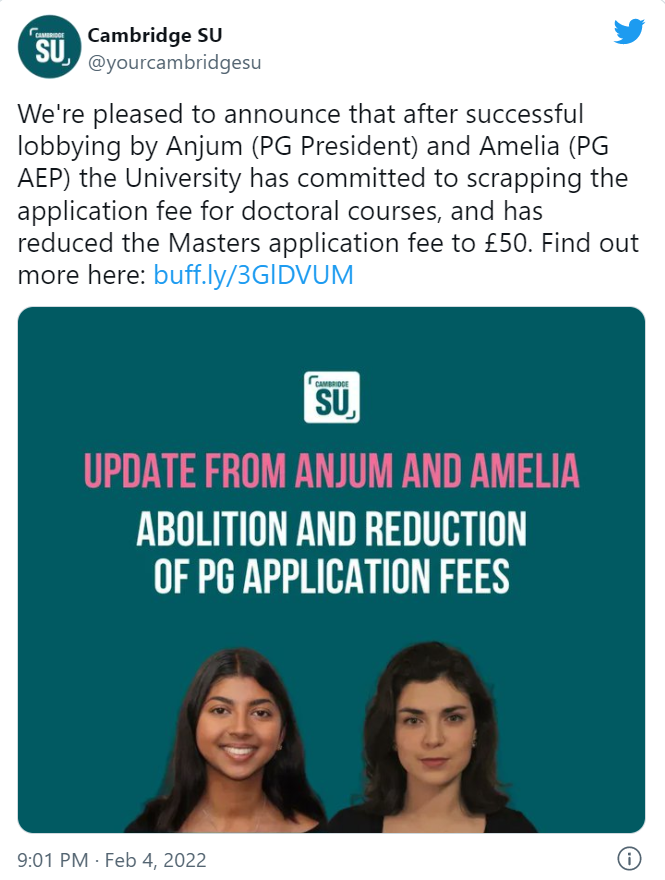The width and height of the screenshot is (665, 880).
Task: Open the PG application fees update image
Action: tap(331, 569)
